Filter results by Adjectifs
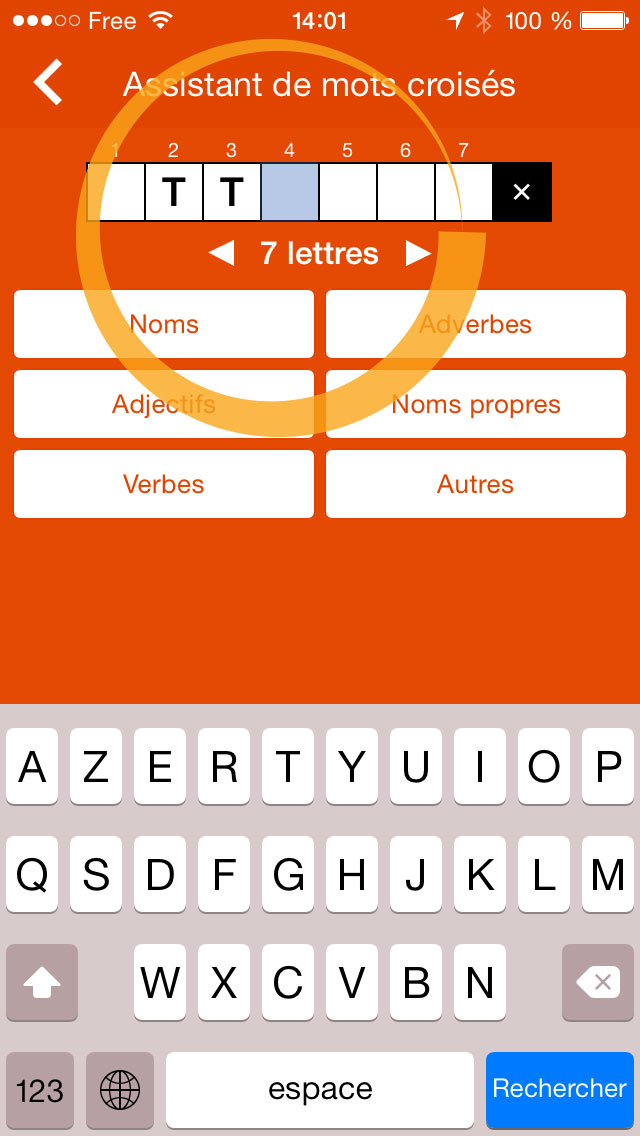 (x=164, y=404)
